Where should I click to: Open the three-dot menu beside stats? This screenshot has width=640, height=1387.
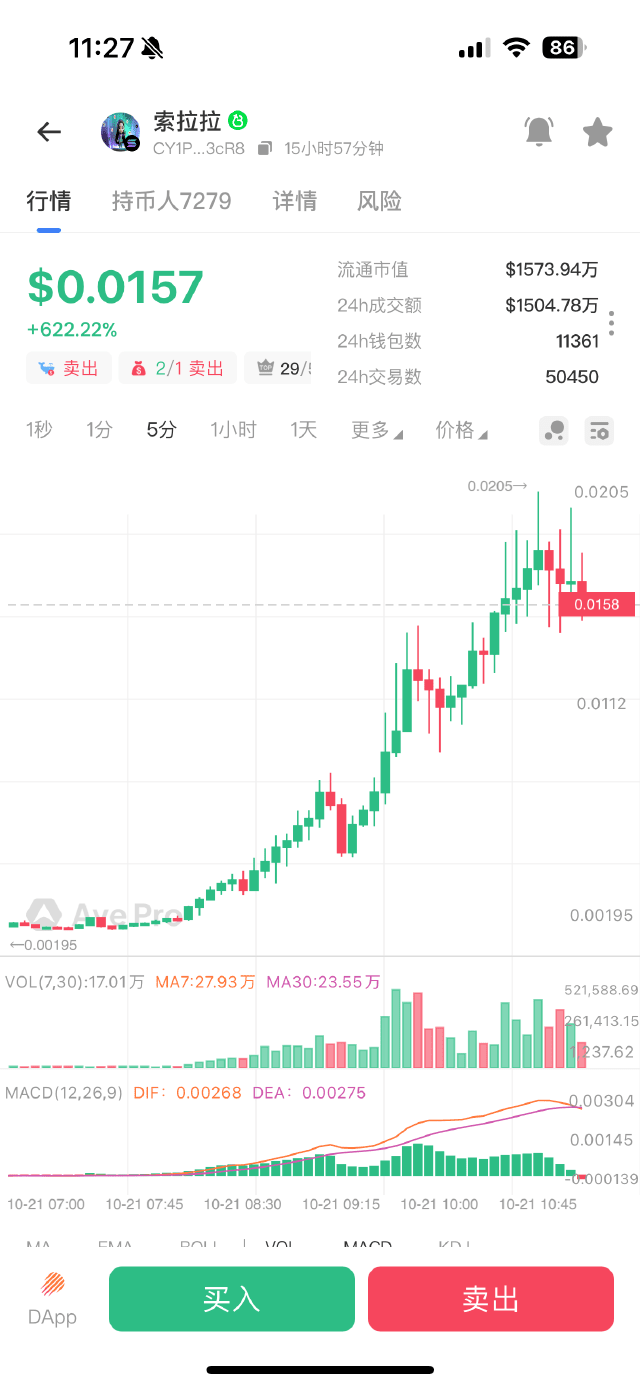tap(611, 323)
